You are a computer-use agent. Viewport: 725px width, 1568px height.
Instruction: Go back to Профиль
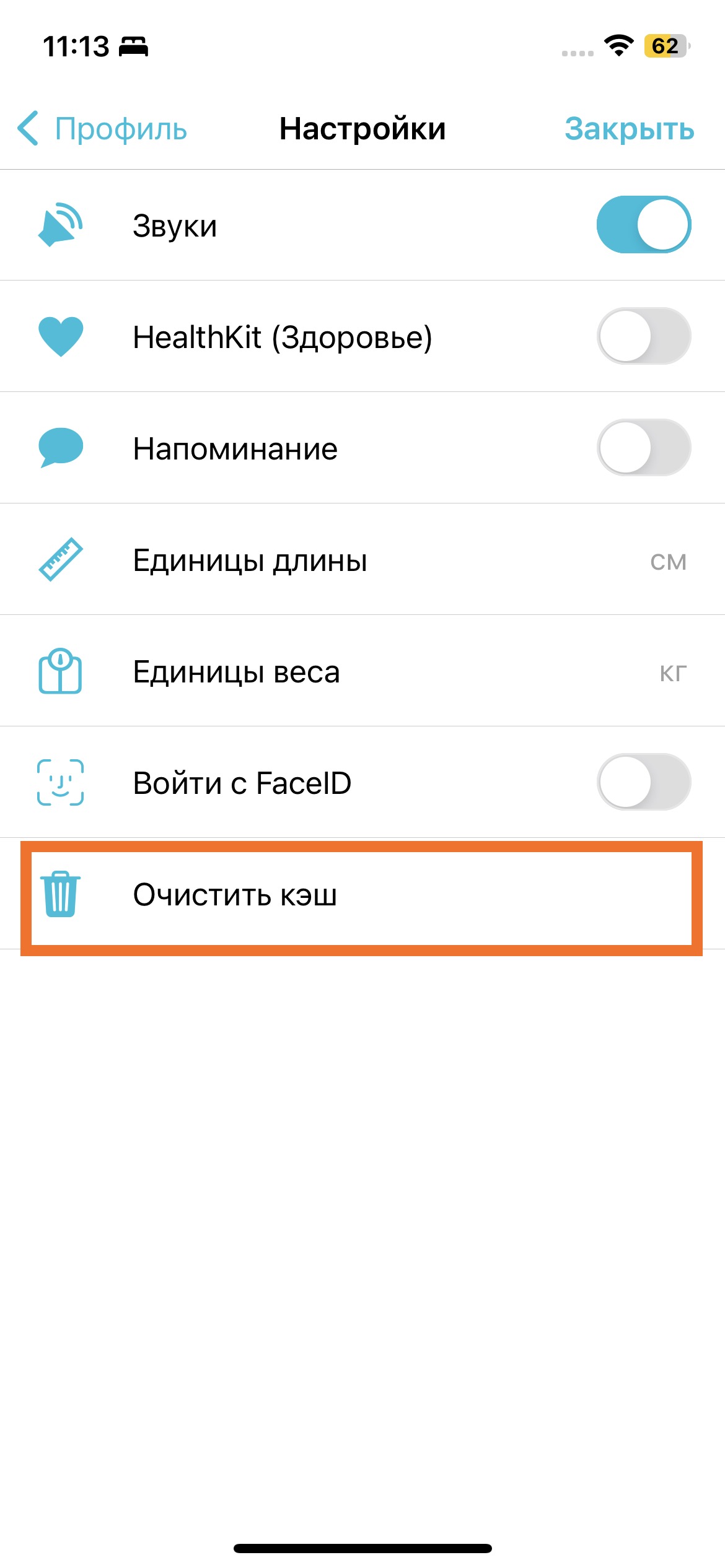pos(102,129)
